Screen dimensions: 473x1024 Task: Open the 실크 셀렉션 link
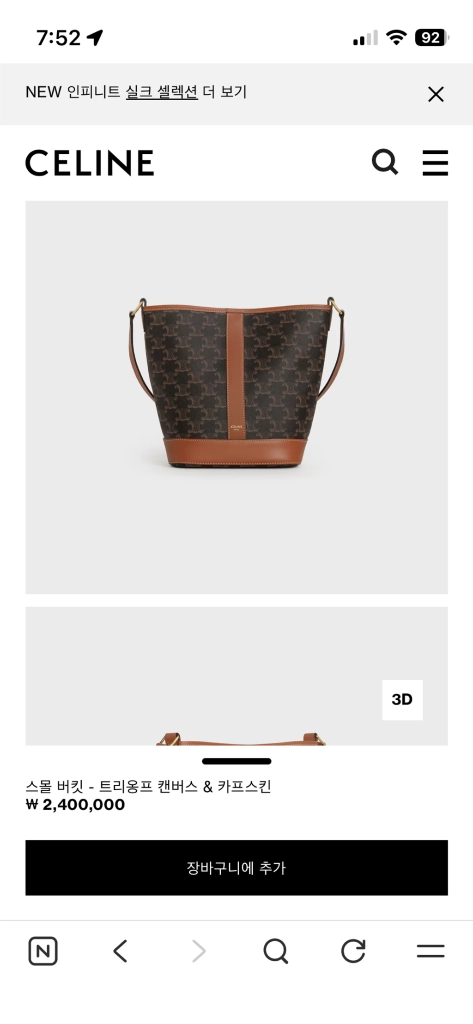point(161,92)
